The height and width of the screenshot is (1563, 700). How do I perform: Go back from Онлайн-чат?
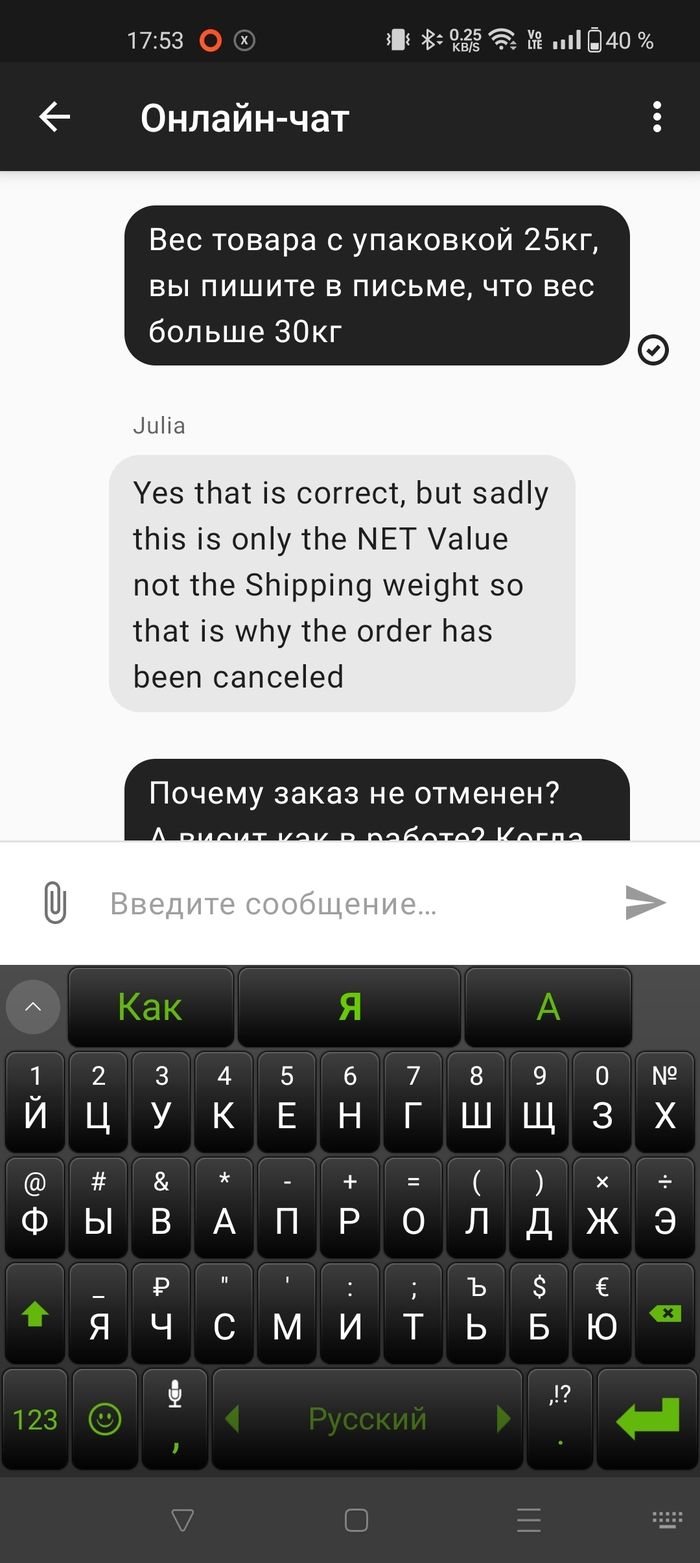coord(55,118)
